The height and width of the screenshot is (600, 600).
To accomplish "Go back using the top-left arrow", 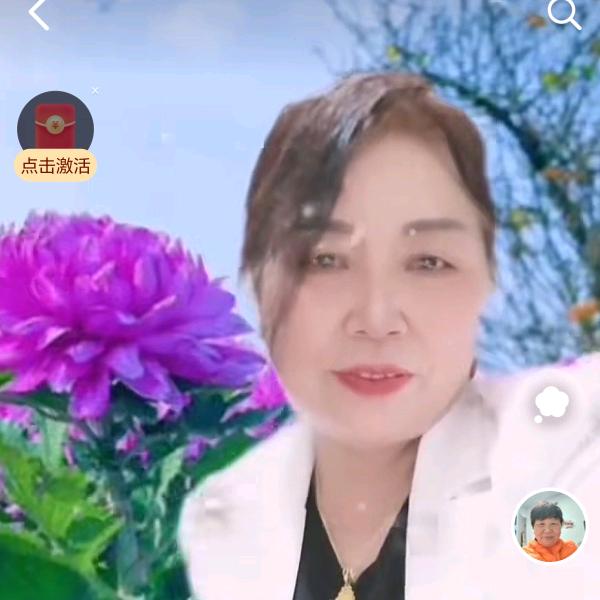I will click(x=39, y=14).
